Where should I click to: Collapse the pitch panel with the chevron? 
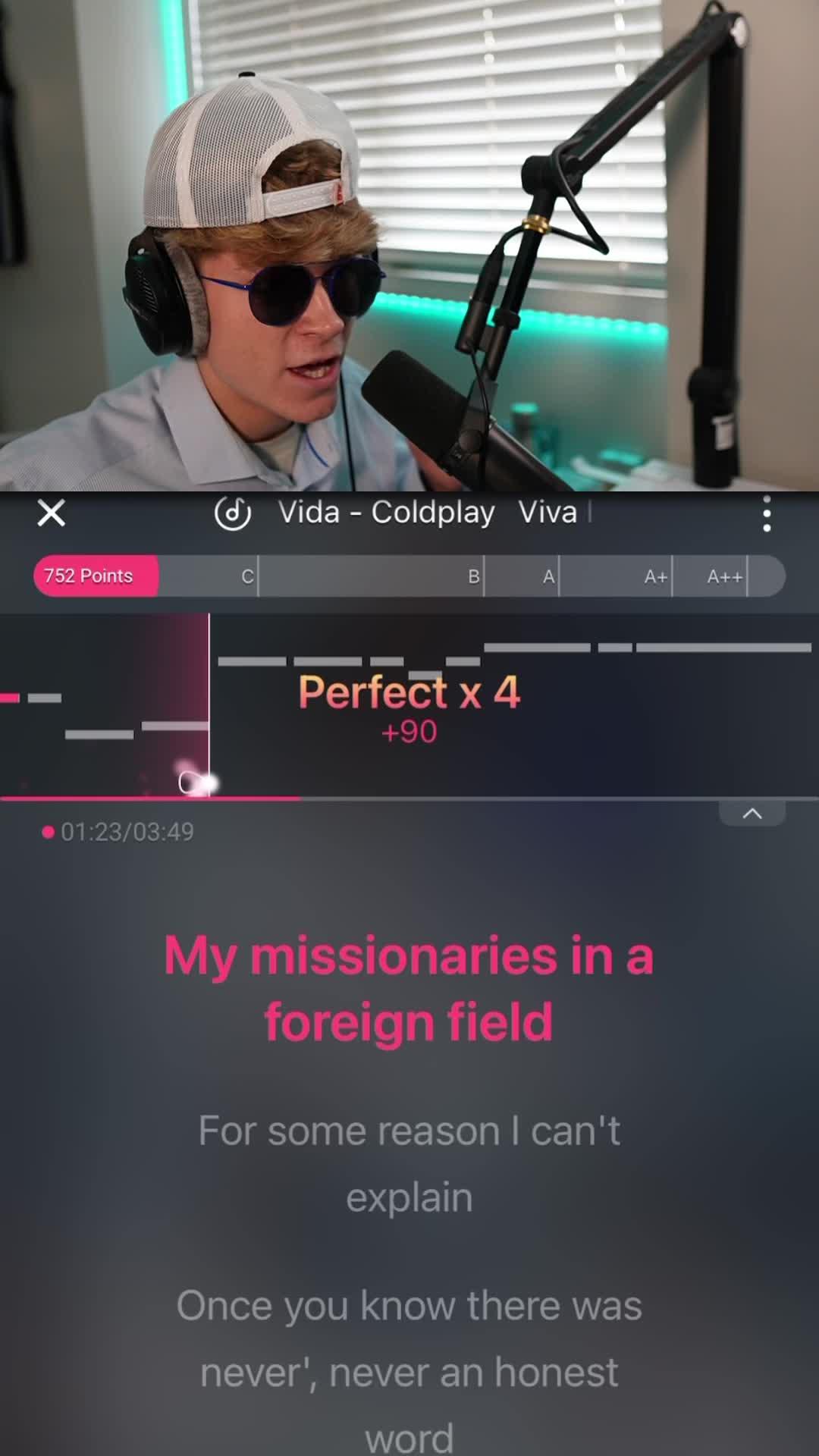(752, 814)
